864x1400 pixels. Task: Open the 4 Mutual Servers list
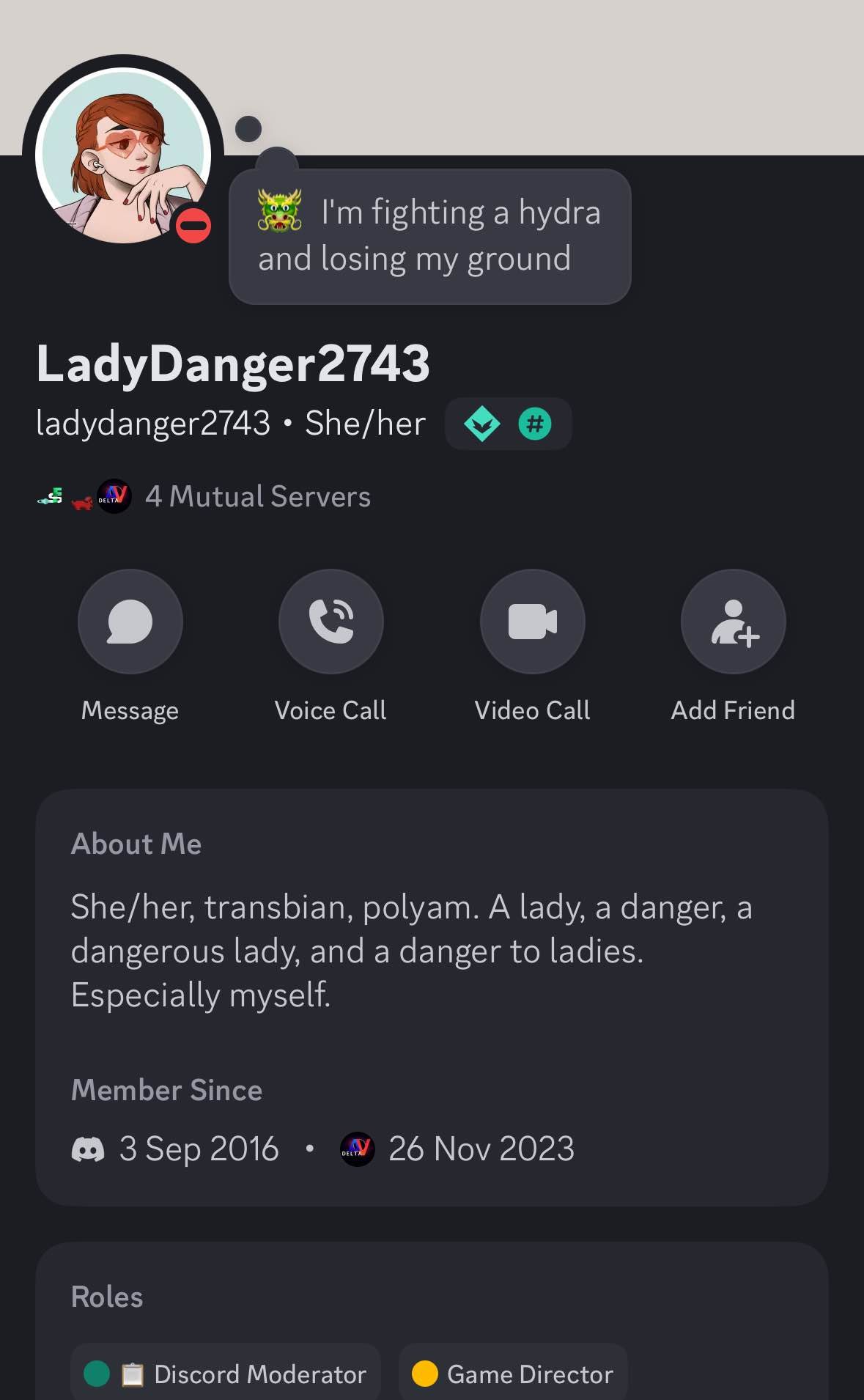click(204, 496)
